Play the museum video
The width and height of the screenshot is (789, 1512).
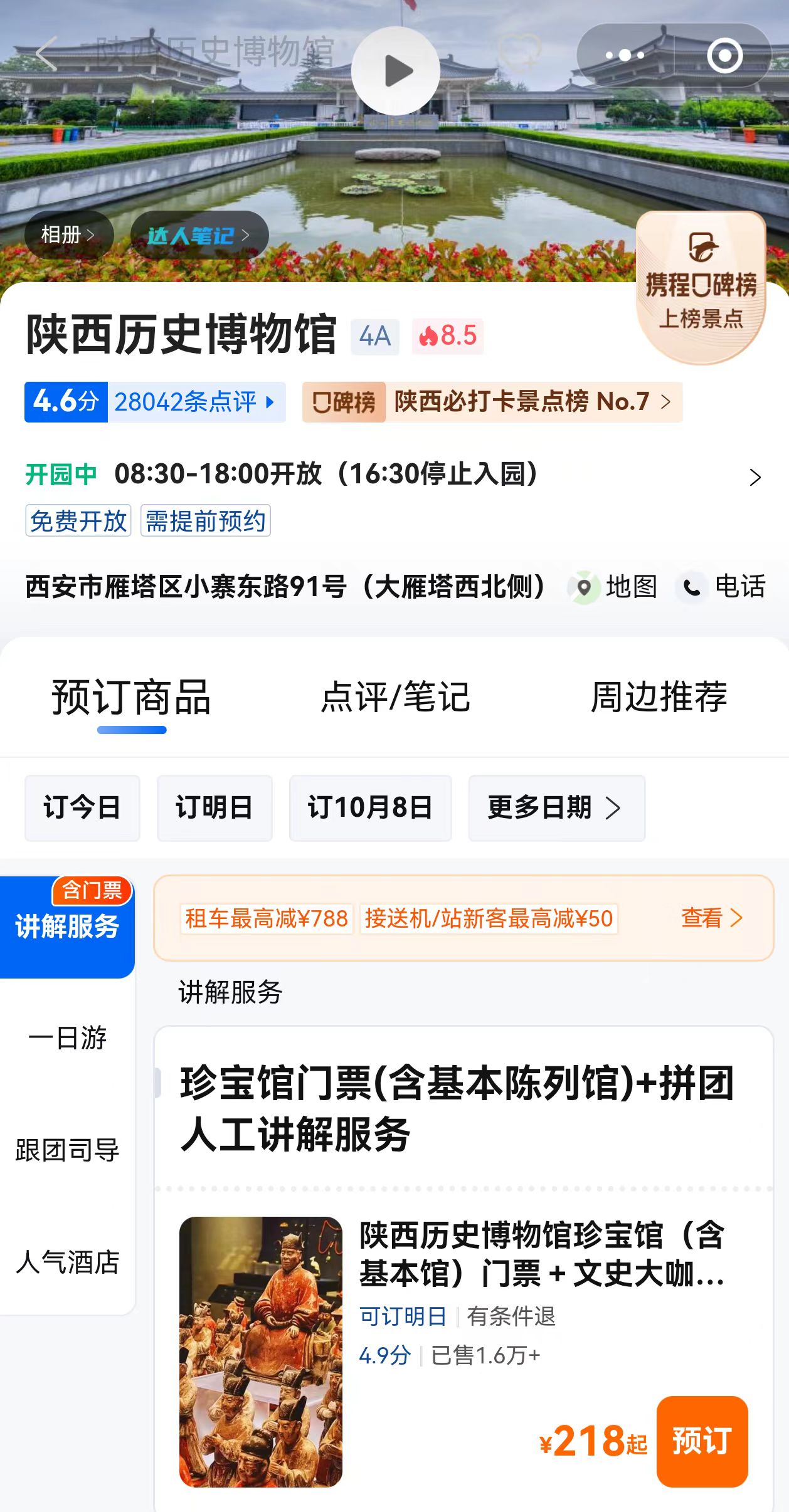395,71
